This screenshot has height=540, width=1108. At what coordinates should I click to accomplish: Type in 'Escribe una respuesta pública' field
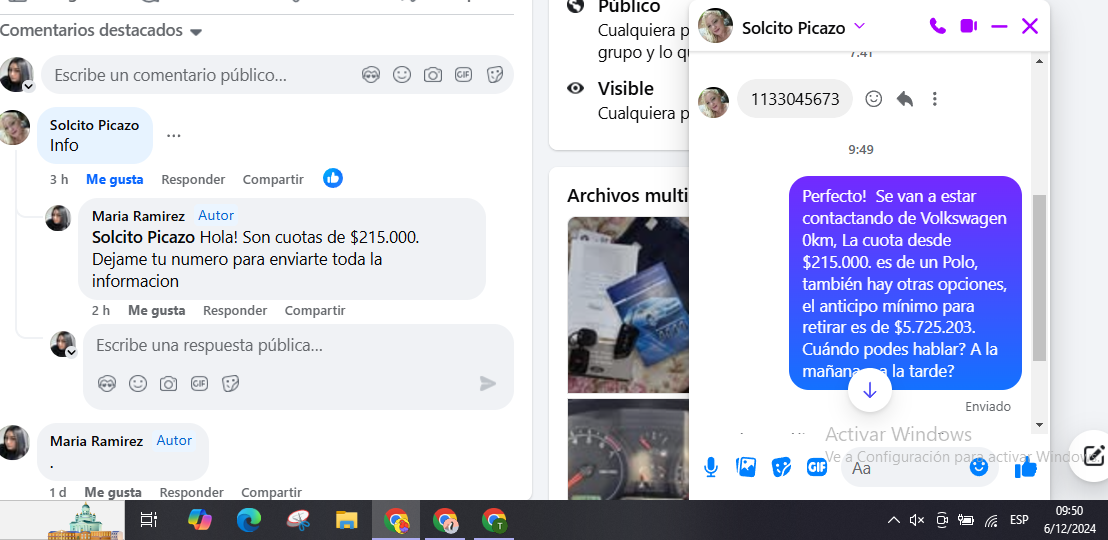[x=280, y=346]
